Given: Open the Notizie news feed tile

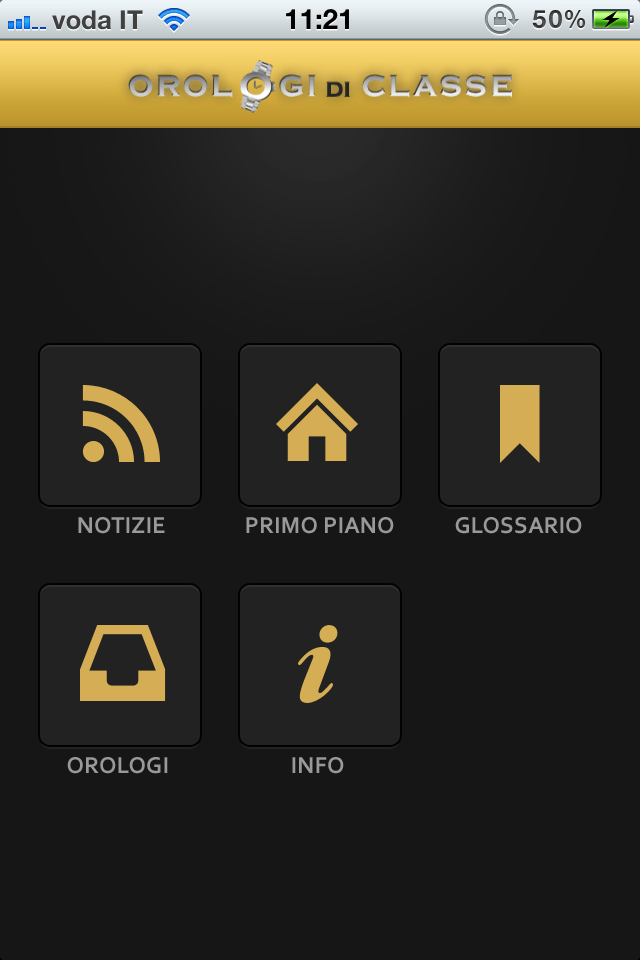Looking at the screenshot, I should 120,425.
